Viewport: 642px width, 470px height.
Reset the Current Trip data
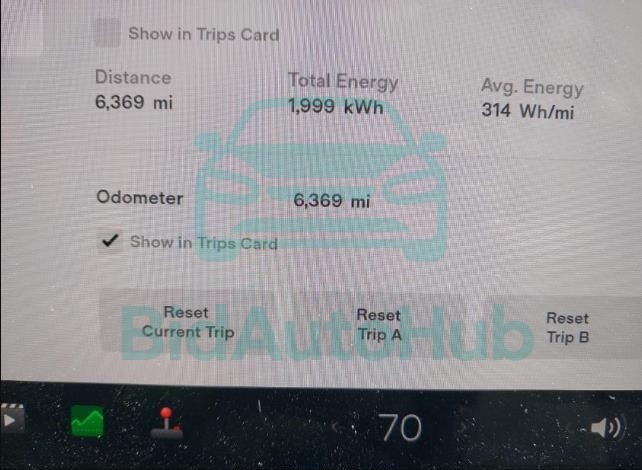tap(187, 323)
